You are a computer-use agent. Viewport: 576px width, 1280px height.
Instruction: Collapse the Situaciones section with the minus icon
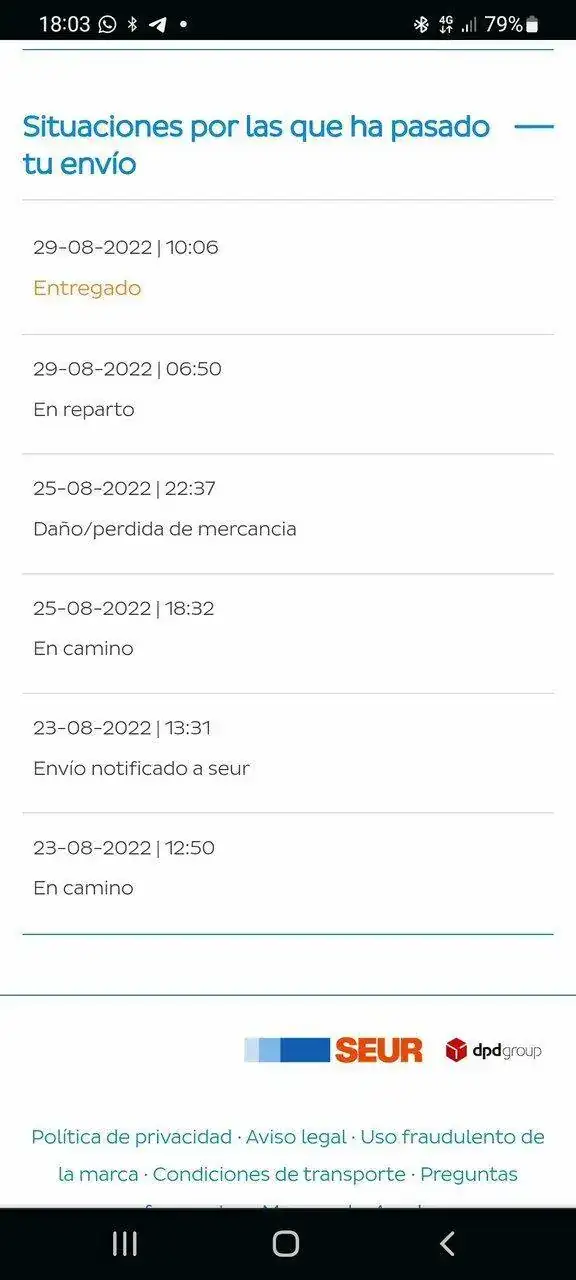533,127
